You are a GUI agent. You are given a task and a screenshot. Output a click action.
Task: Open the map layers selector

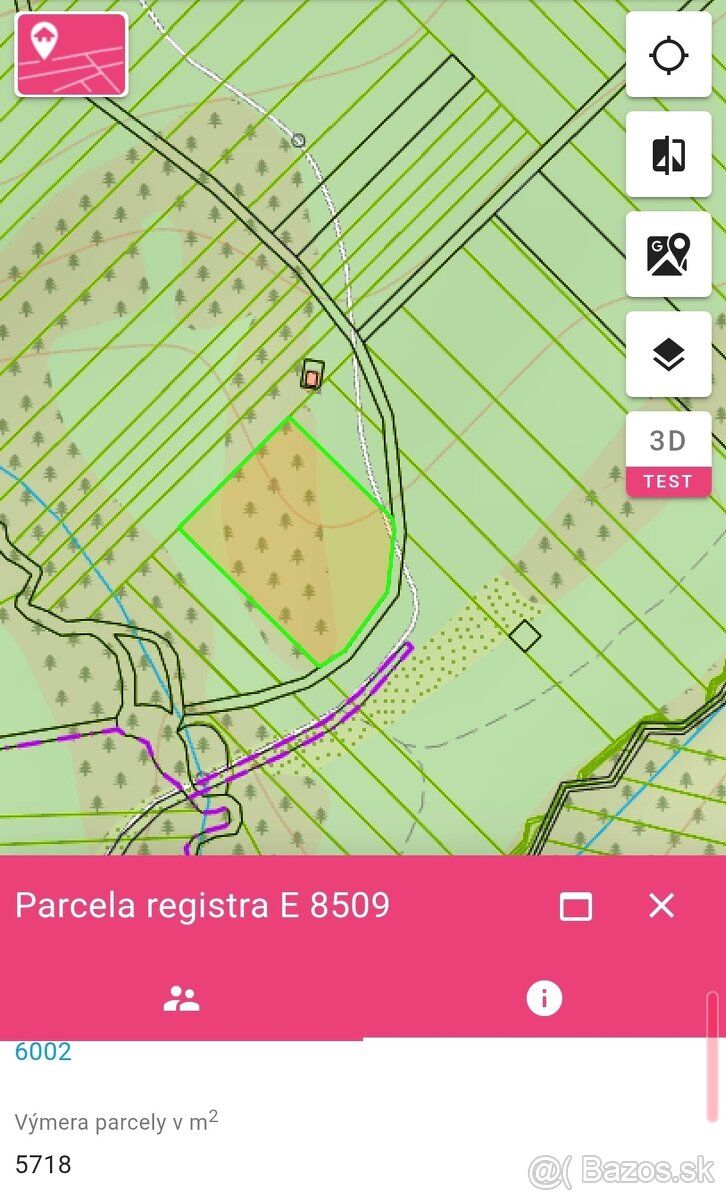point(669,355)
